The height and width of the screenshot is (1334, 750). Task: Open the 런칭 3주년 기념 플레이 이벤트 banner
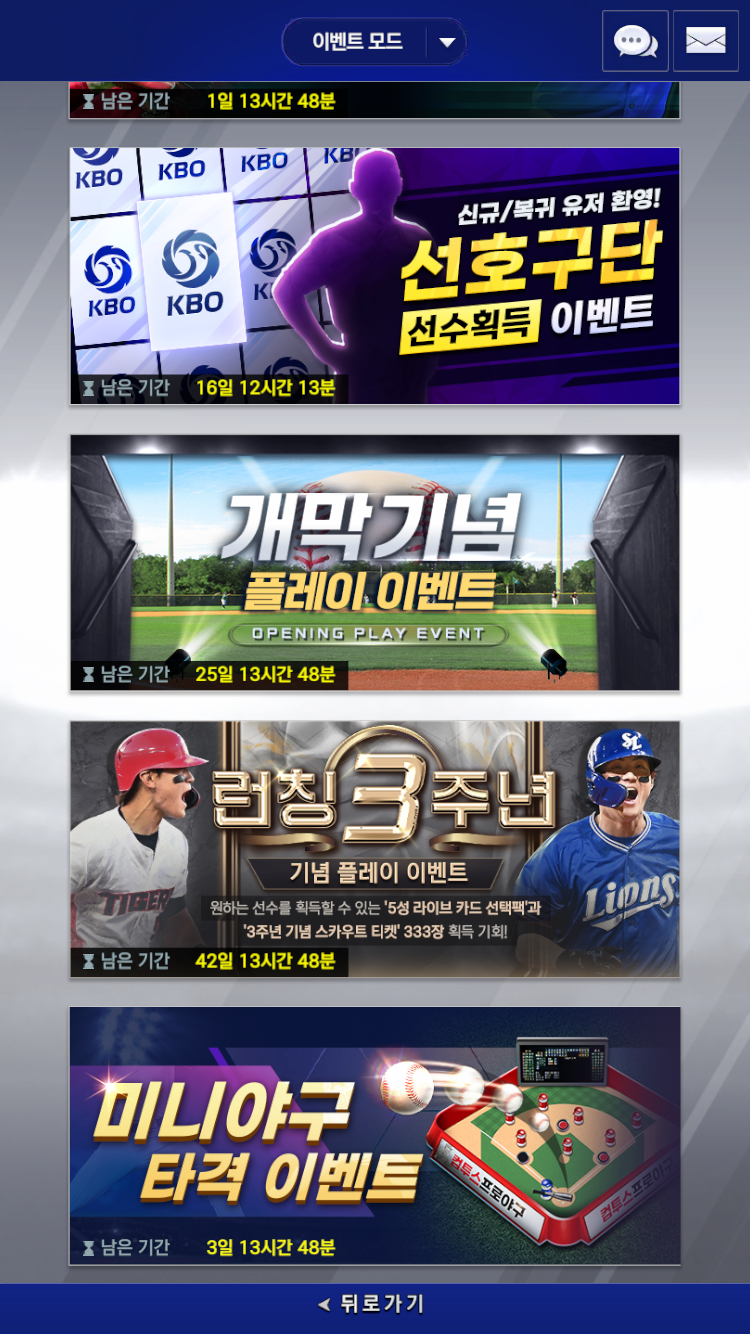pyautogui.click(x=375, y=849)
